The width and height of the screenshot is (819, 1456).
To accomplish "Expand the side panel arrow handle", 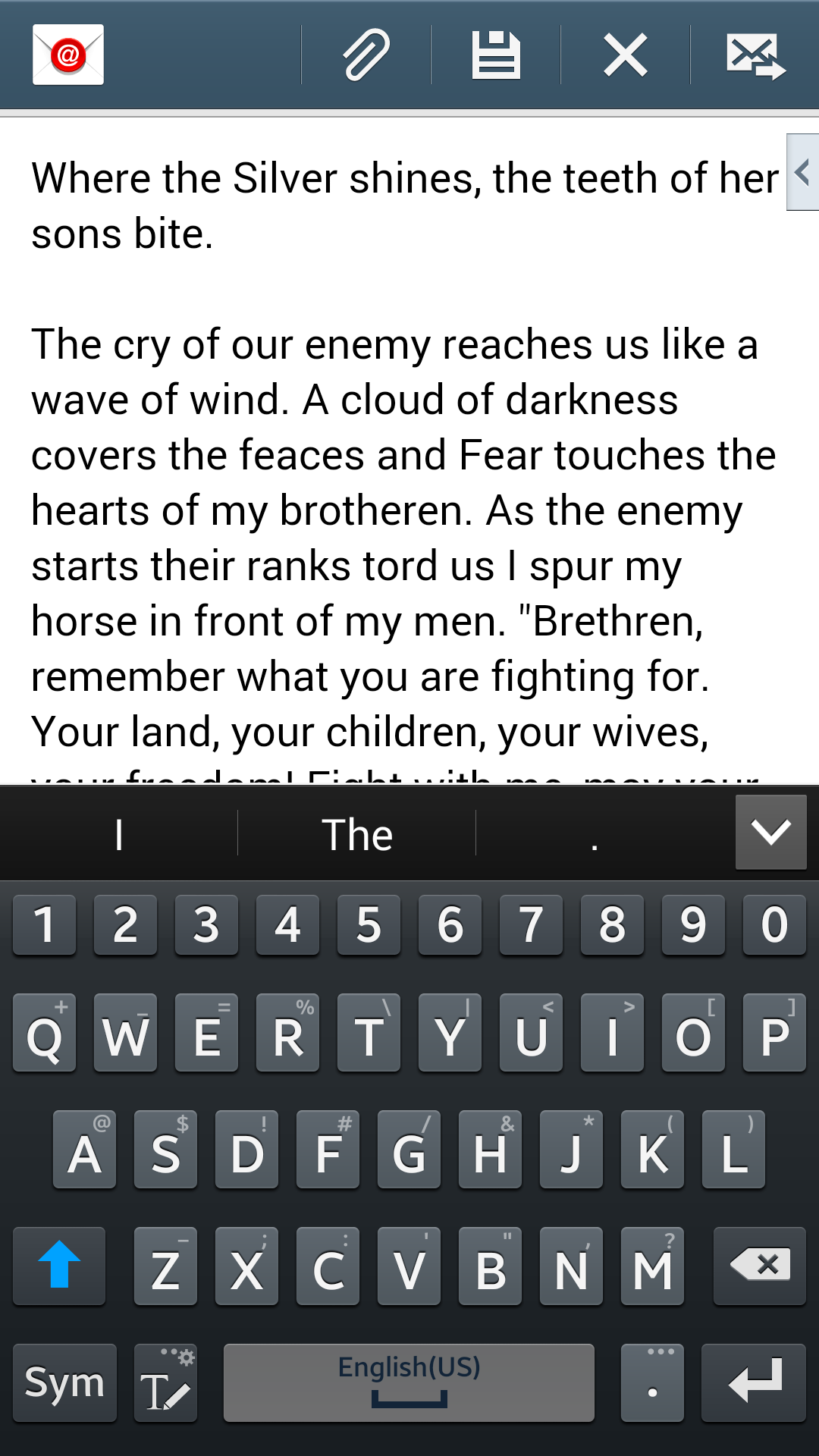I will [802, 172].
